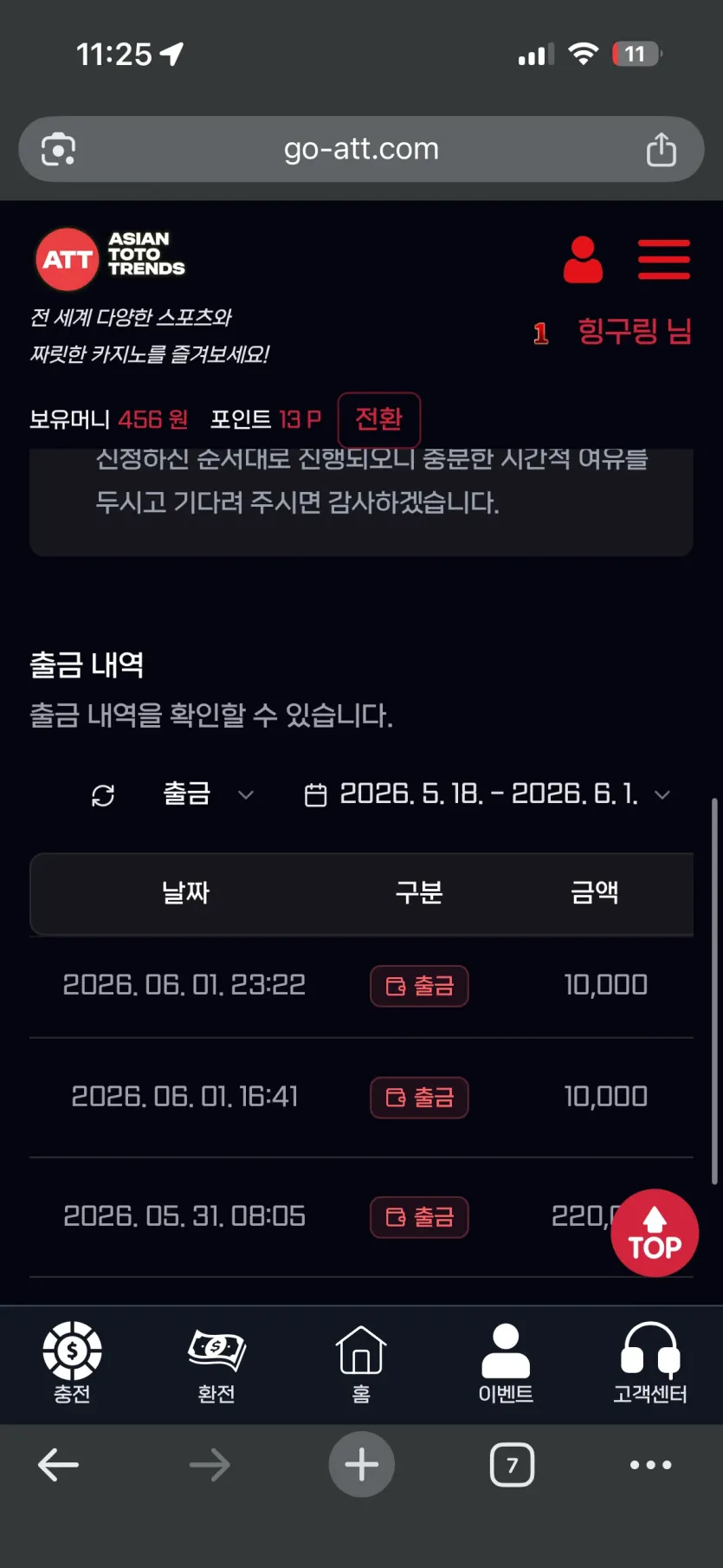Open the reader icon in address bar
The width and height of the screenshot is (723, 1568).
coord(58,149)
